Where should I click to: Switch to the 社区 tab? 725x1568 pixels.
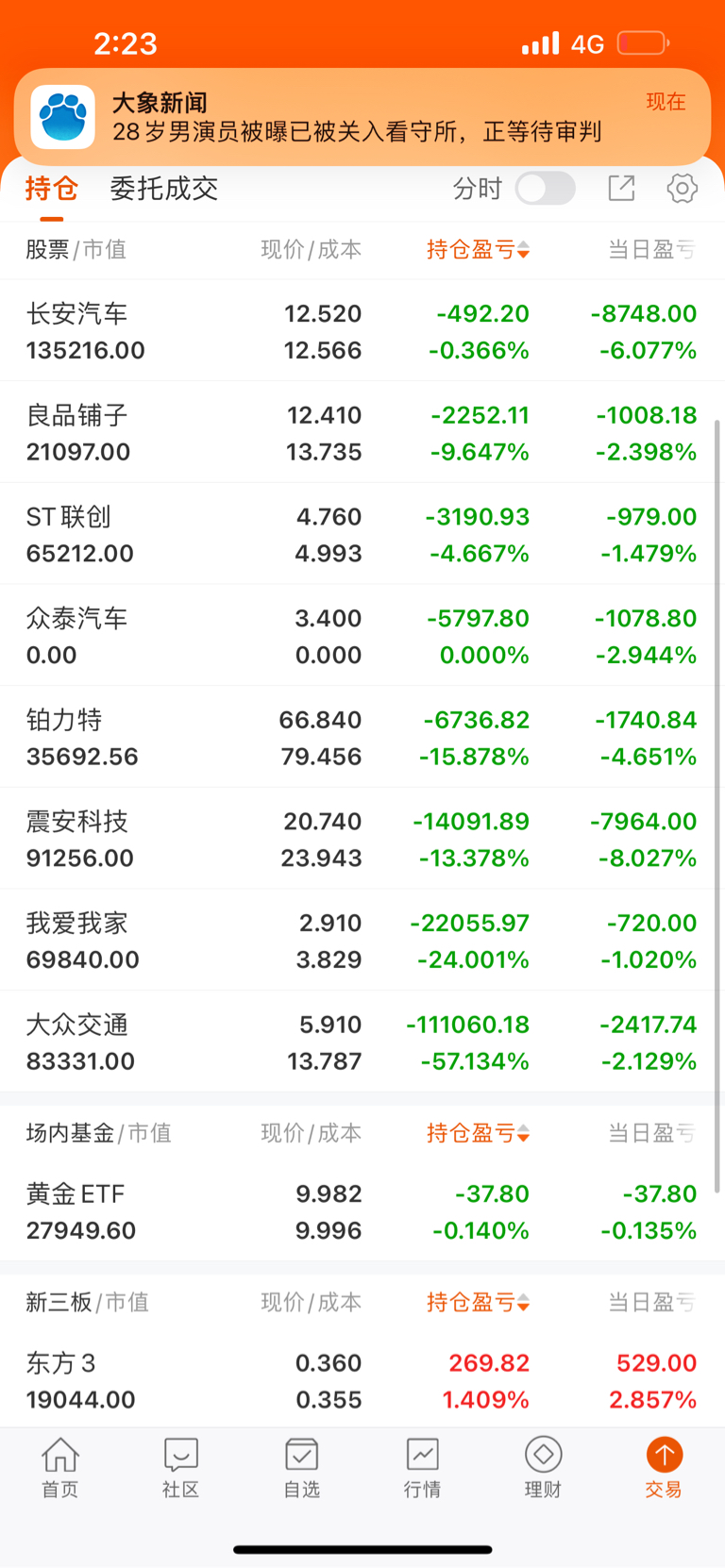point(180,1468)
